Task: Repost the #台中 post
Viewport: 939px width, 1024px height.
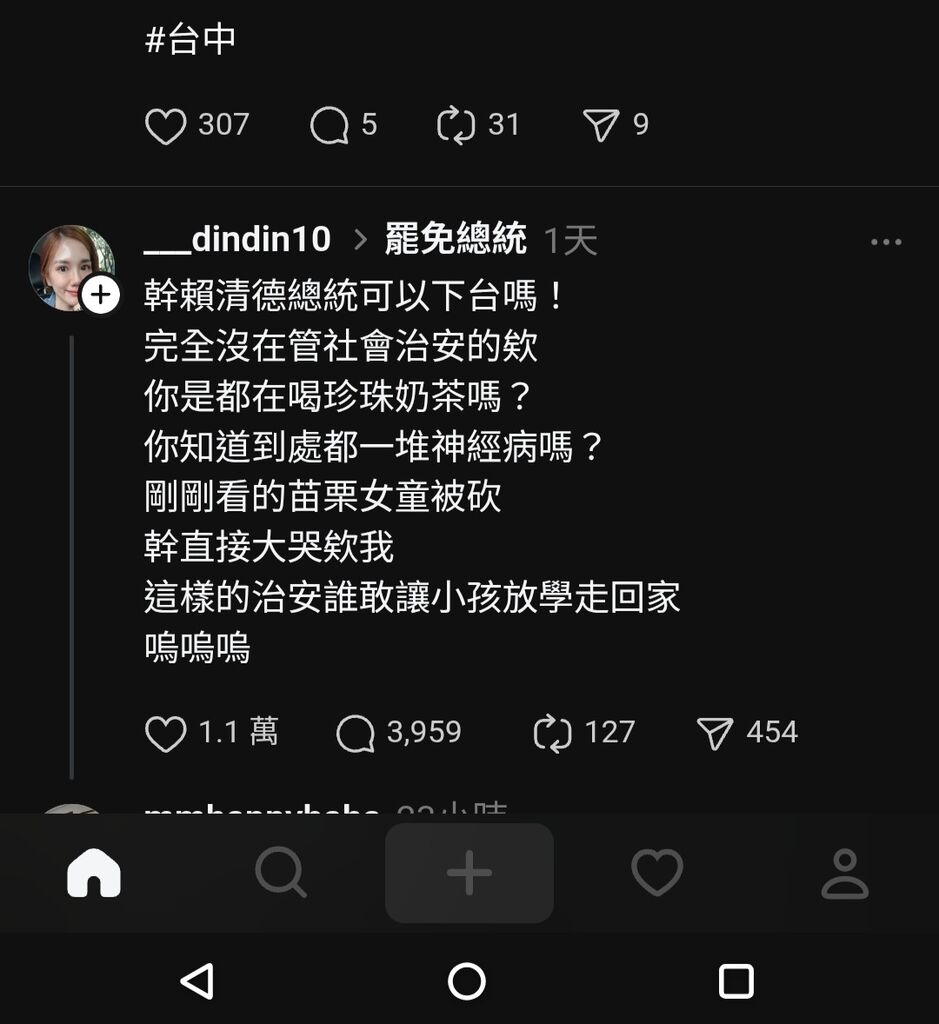Action: point(456,126)
